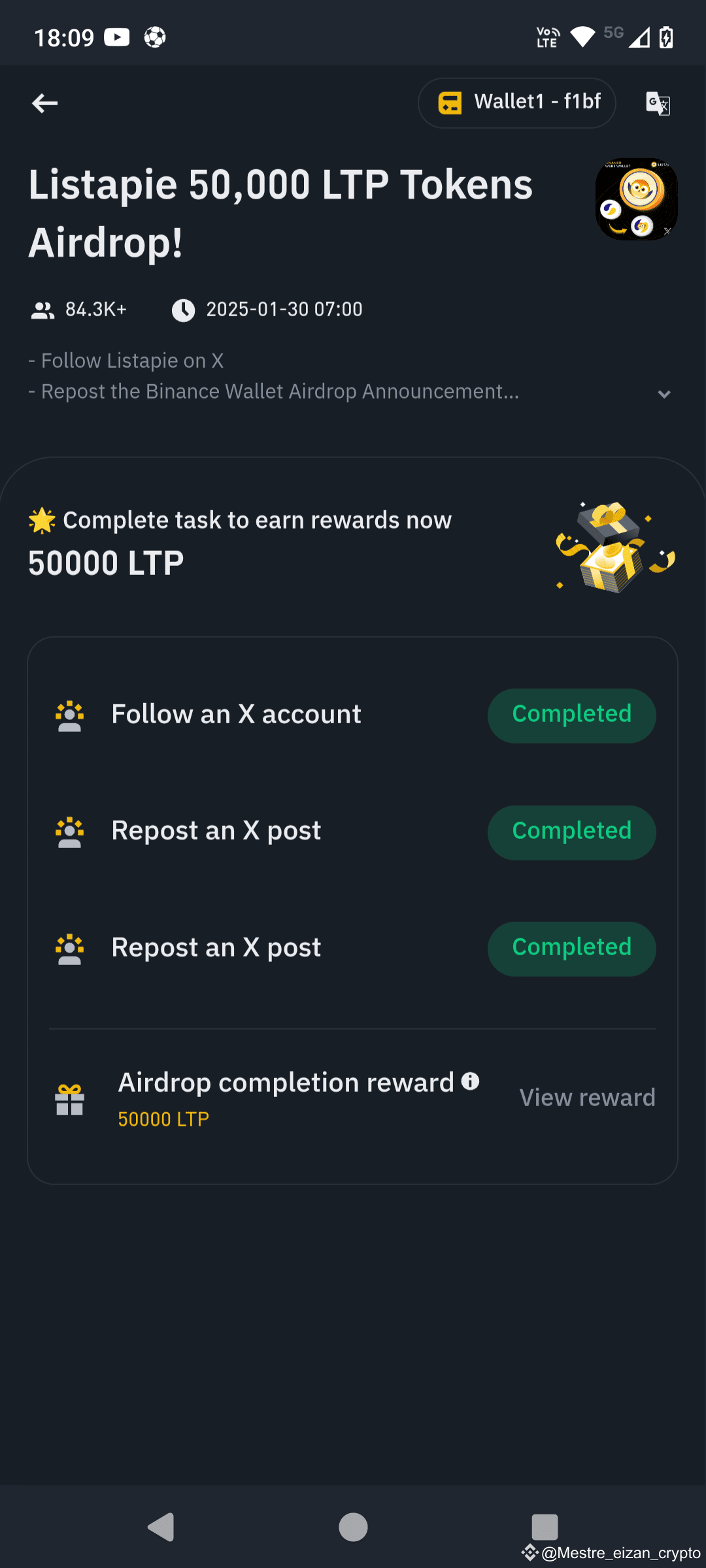Click the back arrow to exit airdrop page
The image size is (706, 1568).
click(x=44, y=103)
